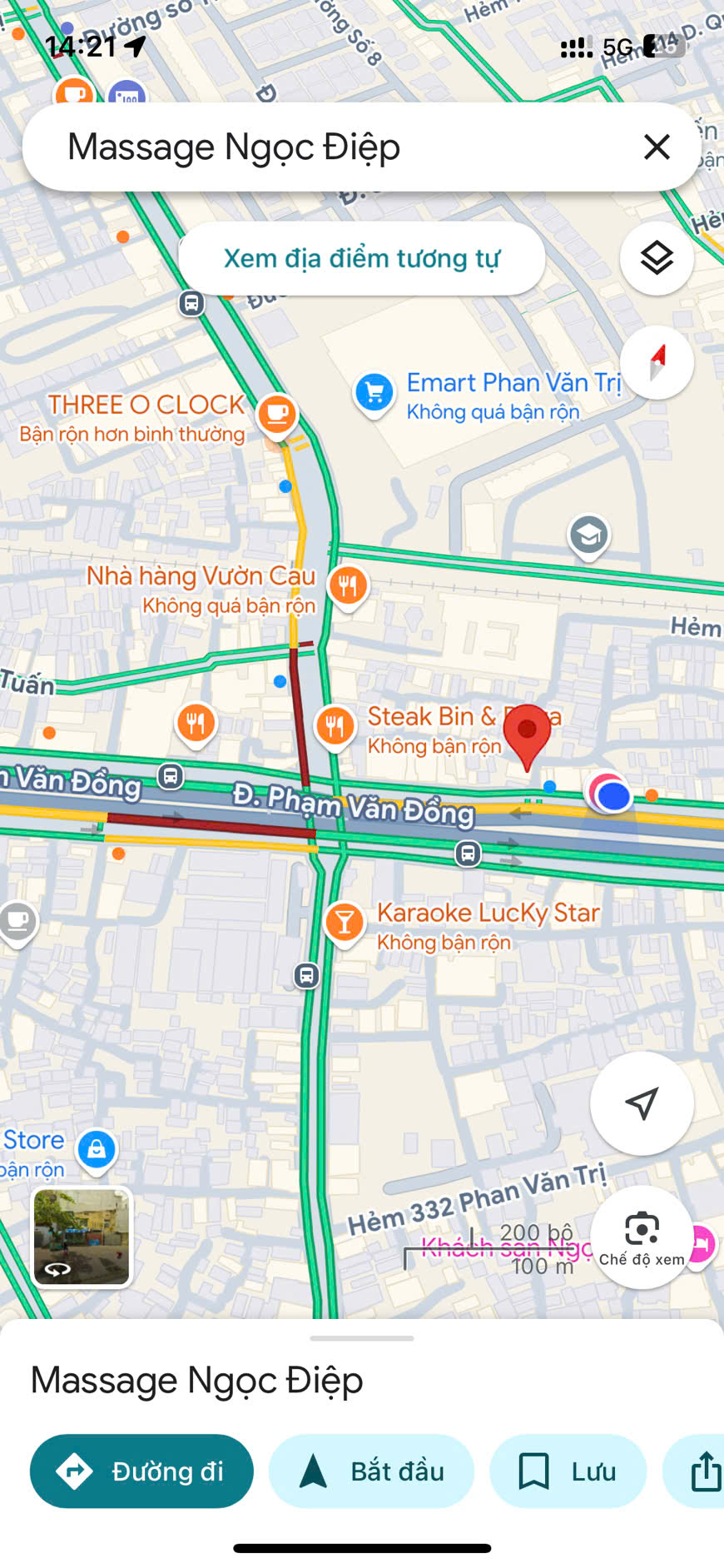Tap Xem địa điểm tương tự chip
The width and height of the screenshot is (724, 1568).
point(362,258)
